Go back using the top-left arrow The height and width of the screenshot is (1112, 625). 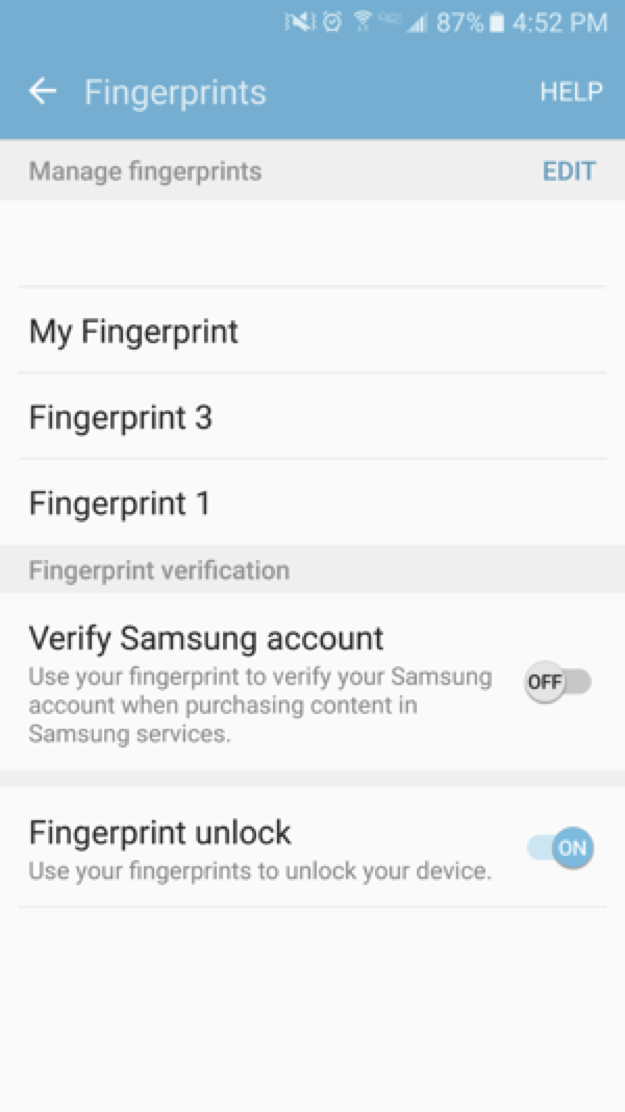[42, 91]
